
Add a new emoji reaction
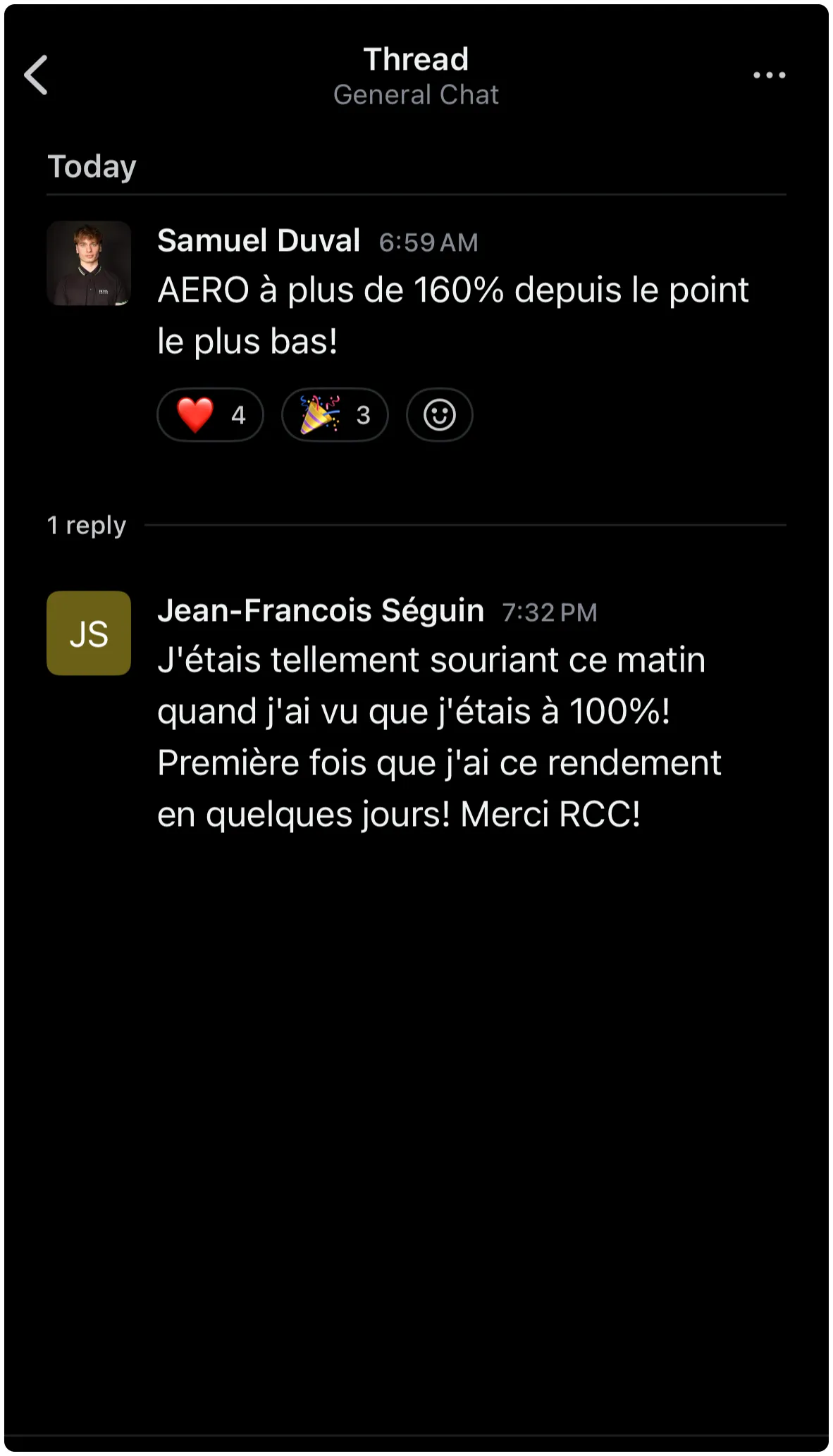[x=439, y=415]
